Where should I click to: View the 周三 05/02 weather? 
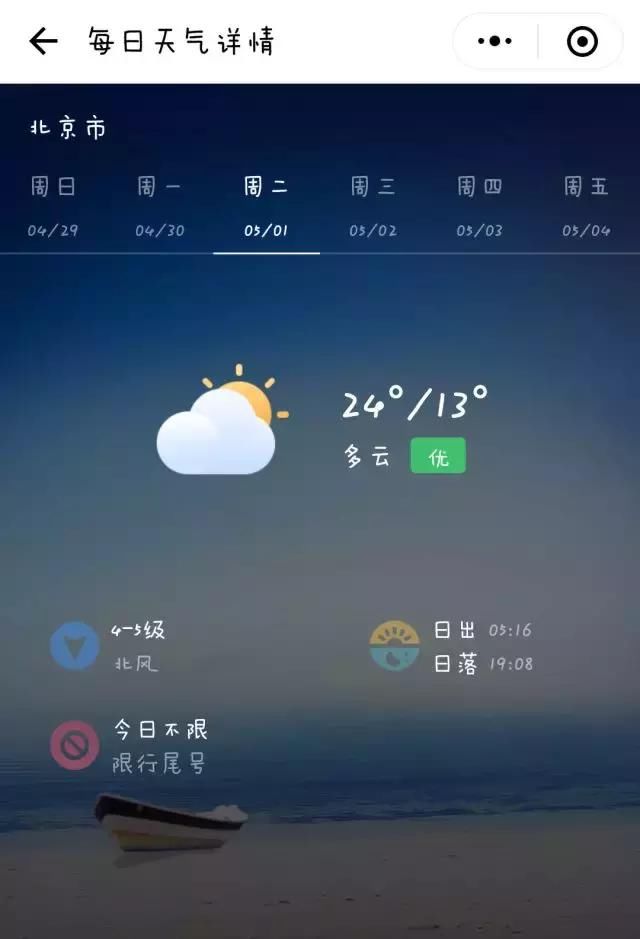coord(373,207)
